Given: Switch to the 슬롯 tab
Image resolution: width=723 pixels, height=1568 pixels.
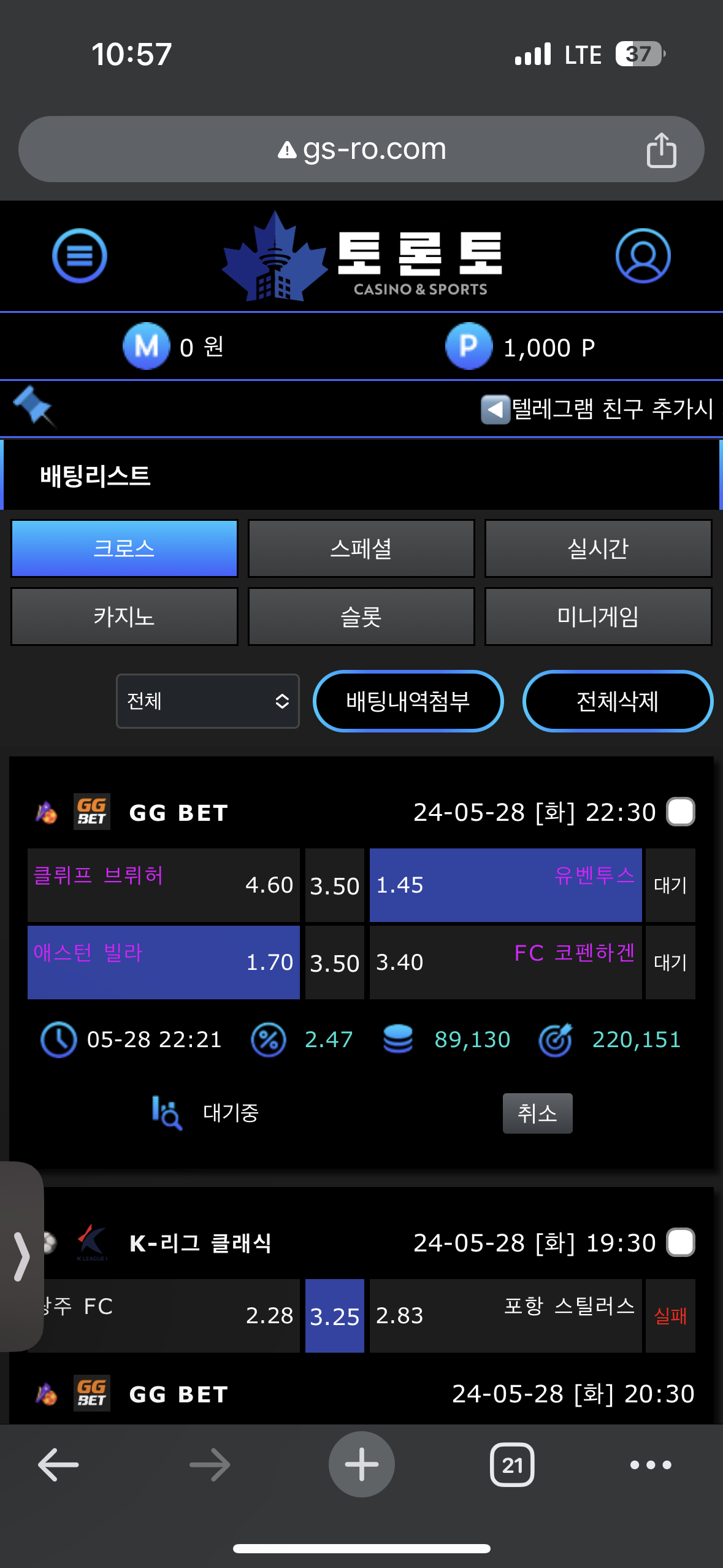Looking at the screenshot, I should 361,617.
